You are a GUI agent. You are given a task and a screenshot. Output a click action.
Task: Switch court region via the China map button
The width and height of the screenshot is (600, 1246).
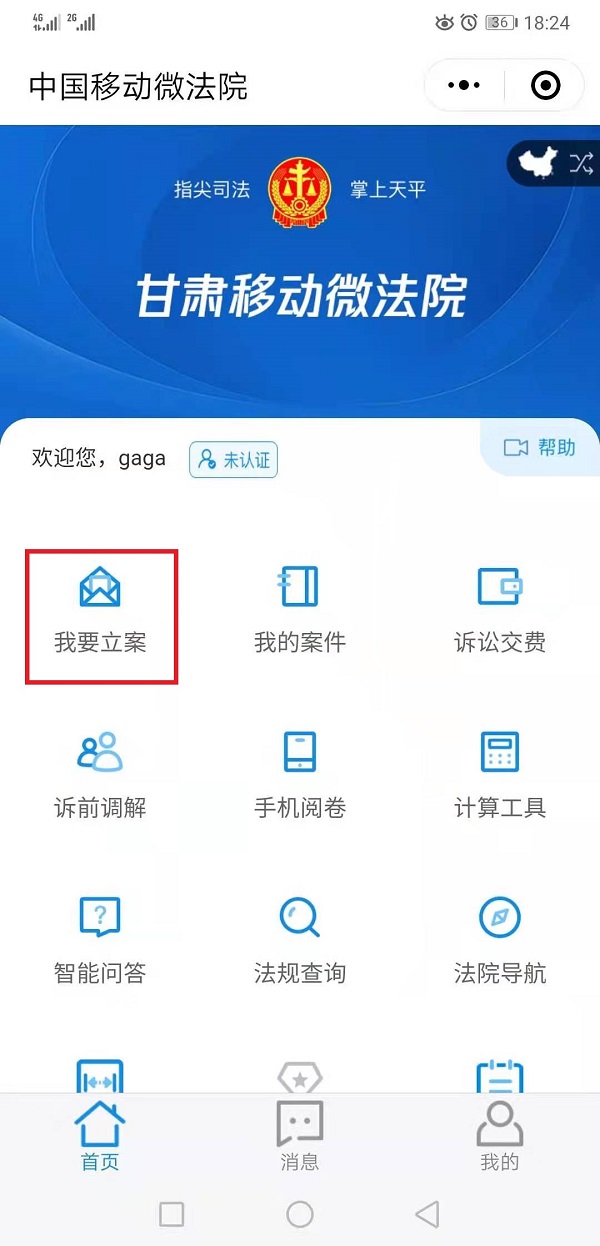(555, 164)
